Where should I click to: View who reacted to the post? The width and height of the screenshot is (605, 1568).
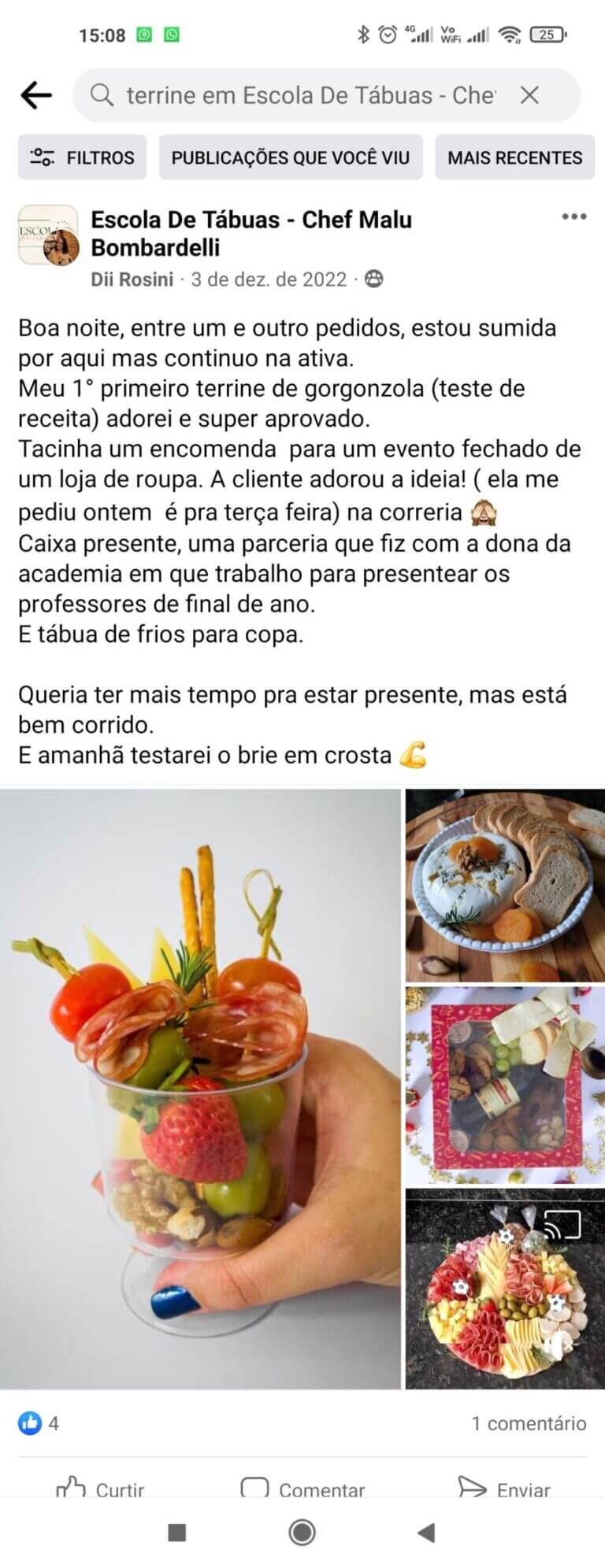pyautogui.click(x=39, y=1423)
